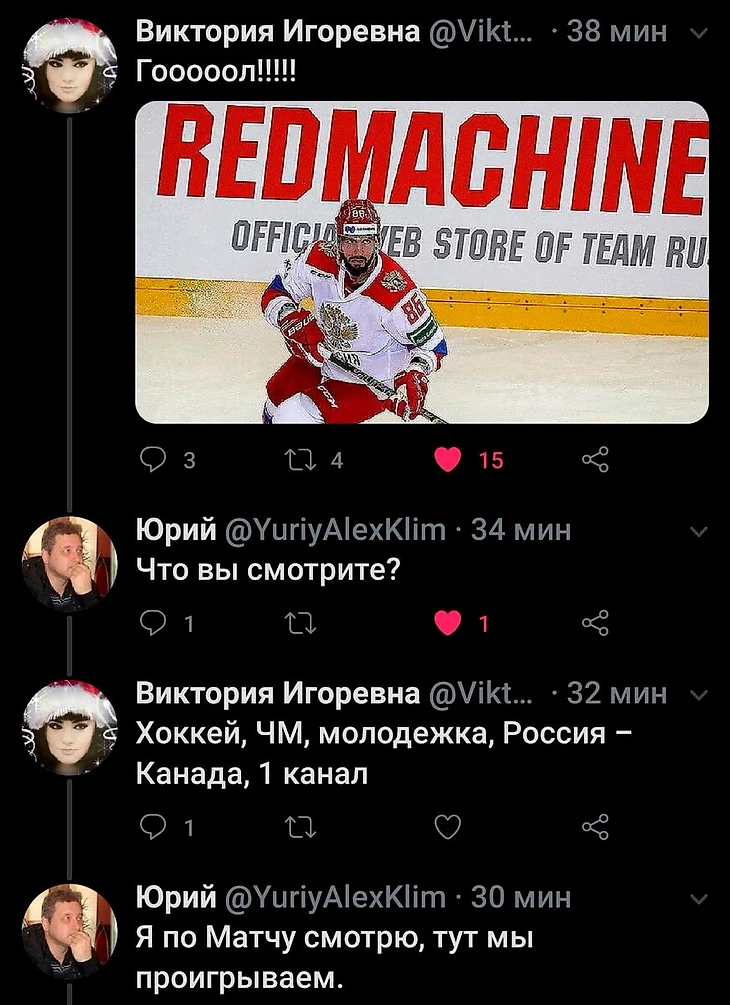
Task: Reply to the 'Хоккей, ЧМ, молодежка' tweet
Action: [x=153, y=826]
